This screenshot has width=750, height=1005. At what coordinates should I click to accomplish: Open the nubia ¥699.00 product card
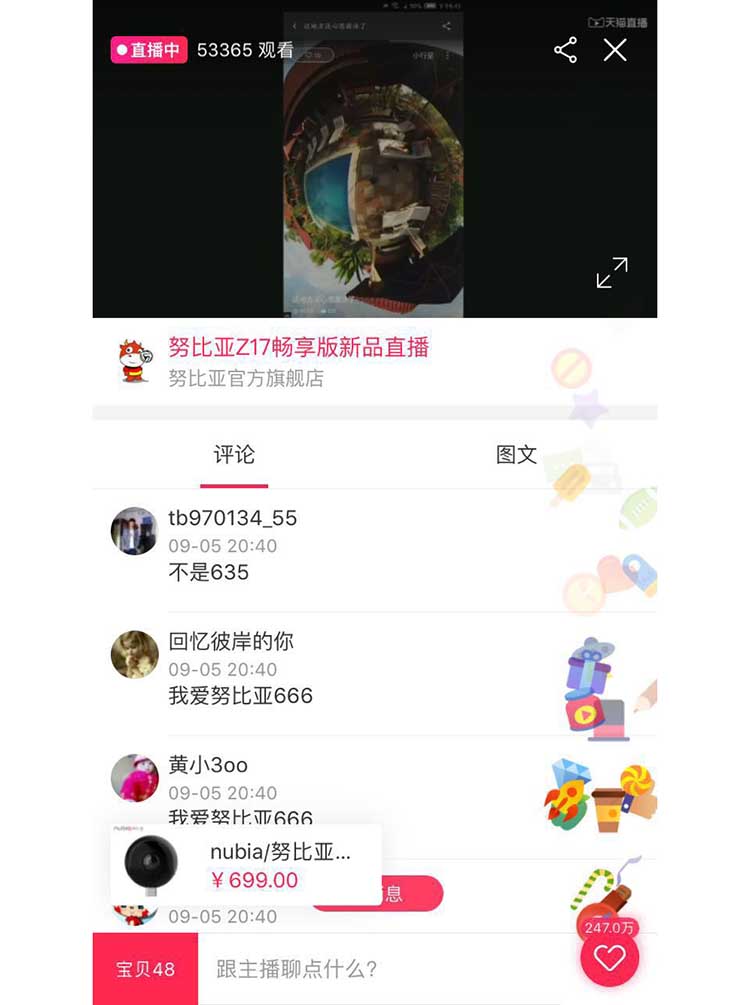pyautogui.click(x=246, y=865)
